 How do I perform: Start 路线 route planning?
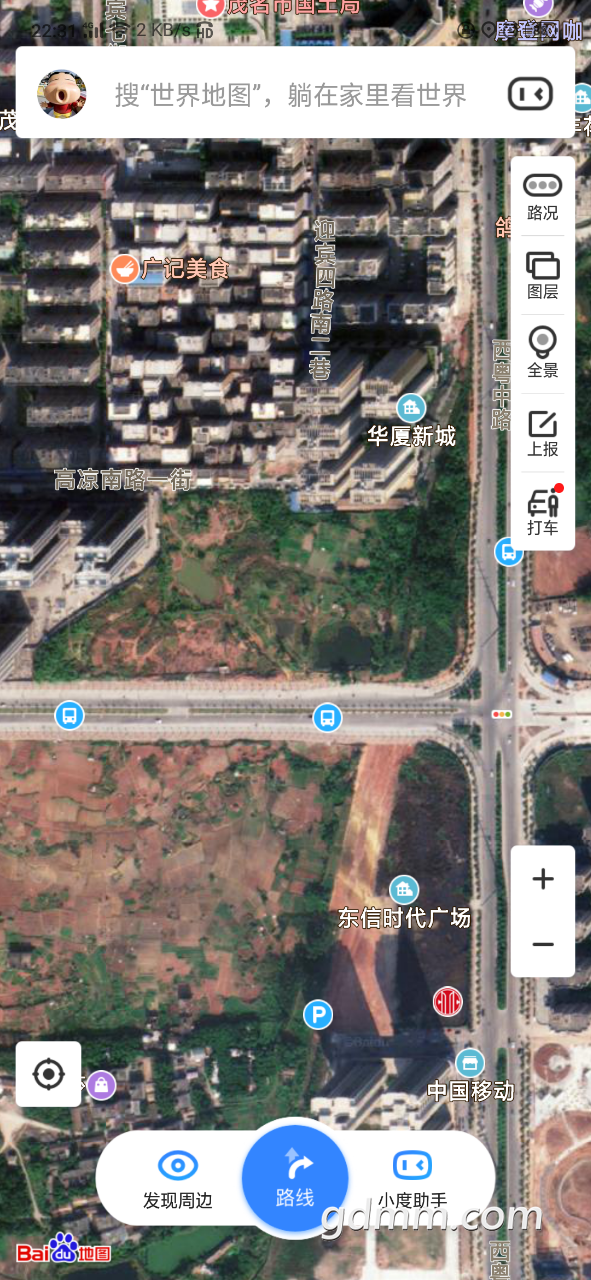295,1178
